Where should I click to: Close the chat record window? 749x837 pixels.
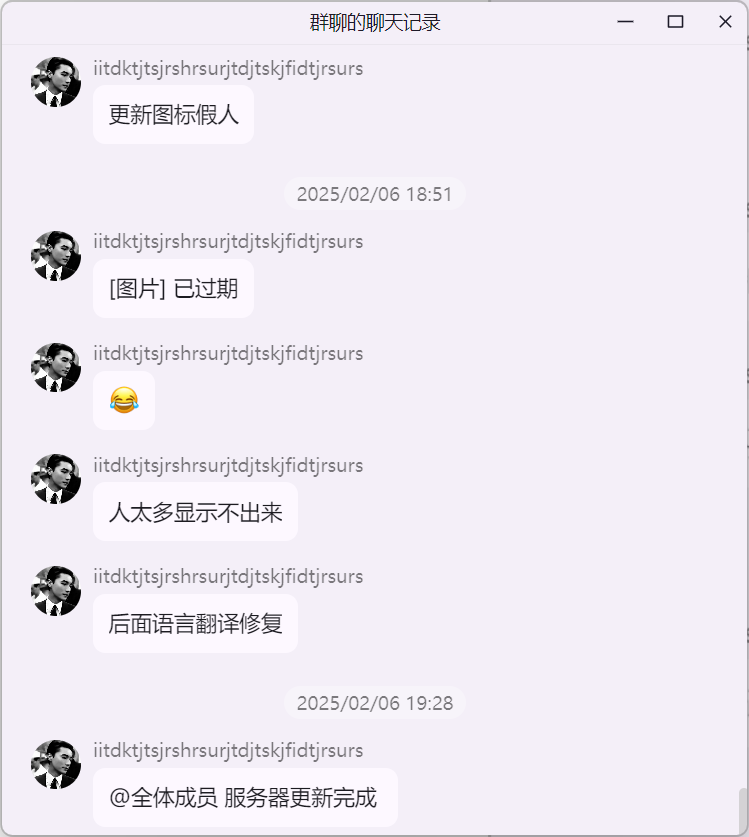pyautogui.click(x=725, y=22)
